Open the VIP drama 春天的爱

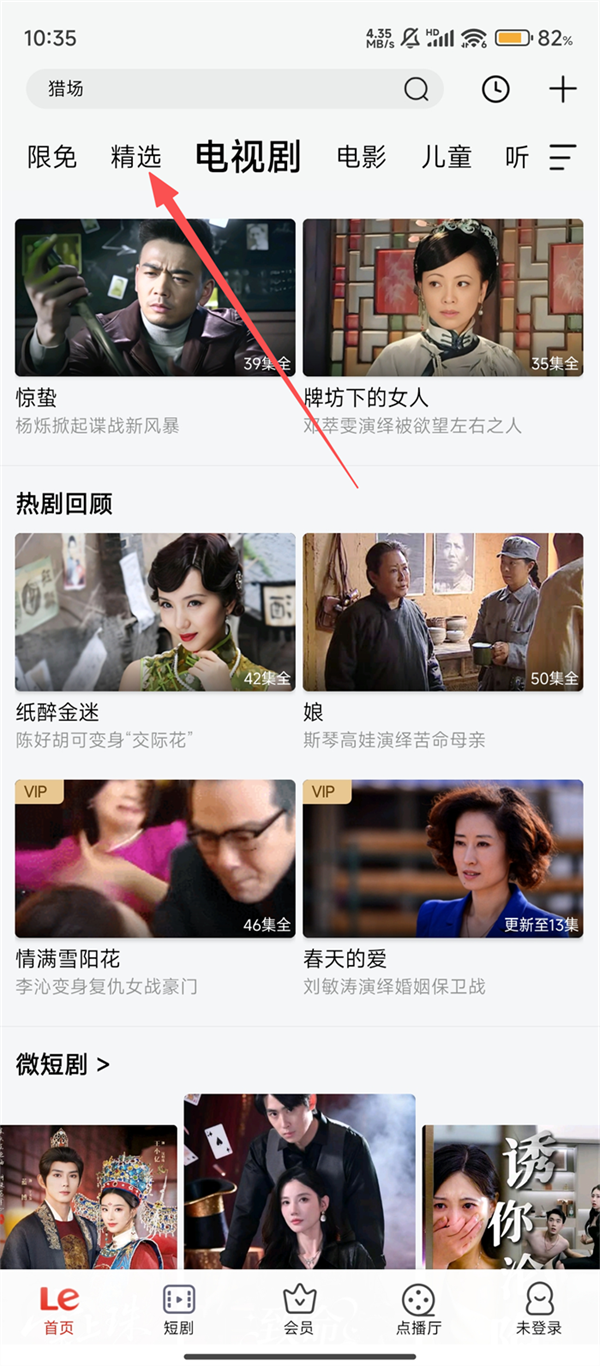pyautogui.click(x=442, y=858)
